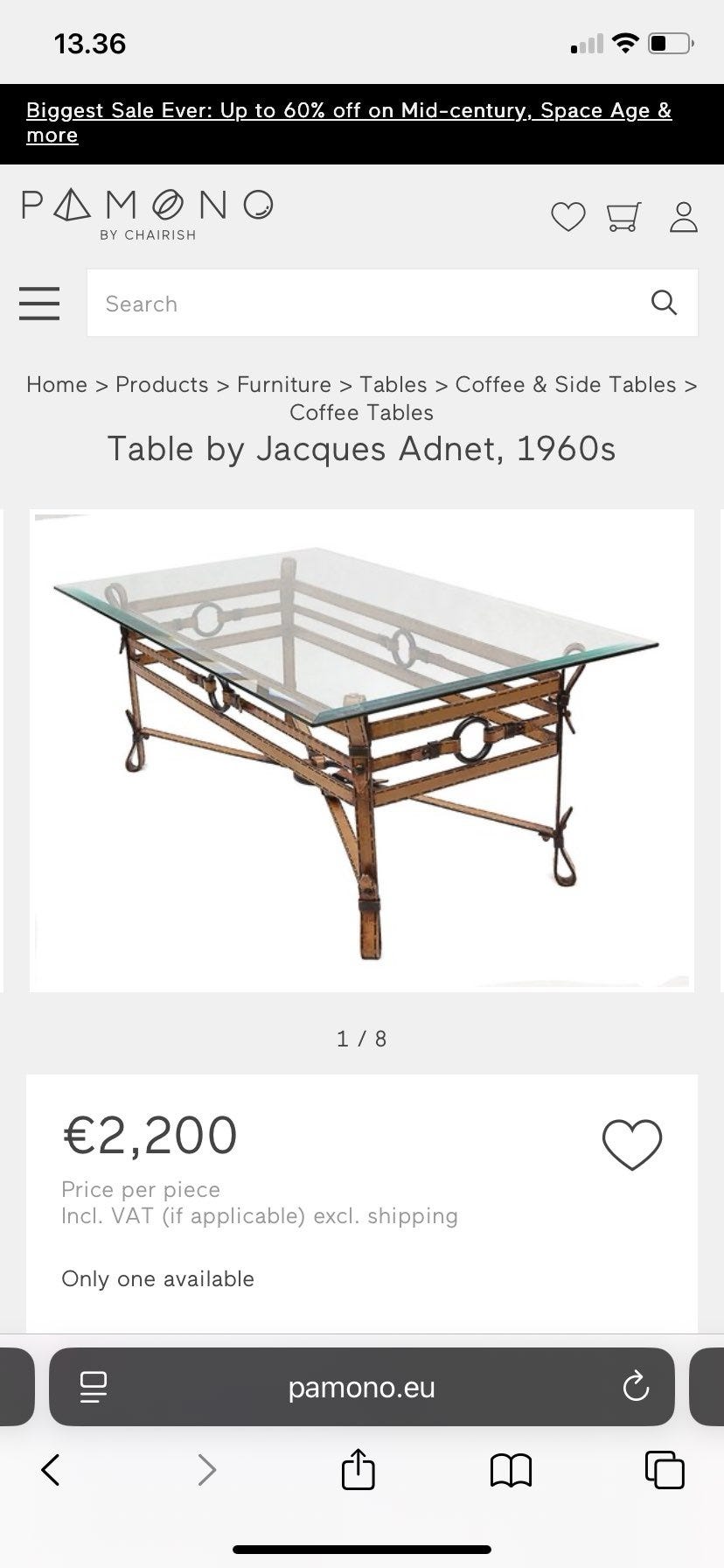
Task: Open Coffee Tables breadcrumb link
Action: click(361, 412)
